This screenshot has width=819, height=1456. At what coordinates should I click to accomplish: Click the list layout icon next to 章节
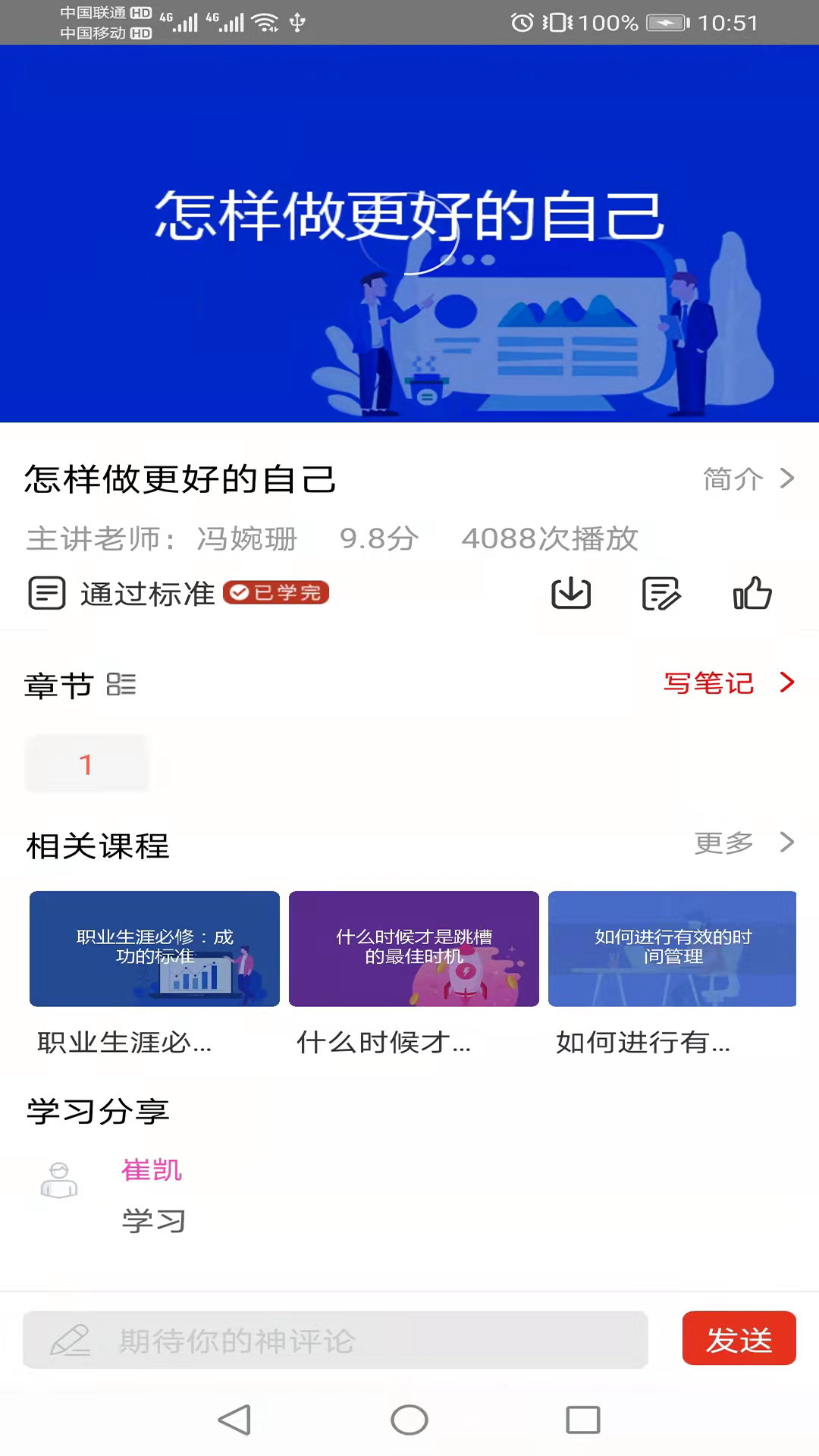[122, 684]
